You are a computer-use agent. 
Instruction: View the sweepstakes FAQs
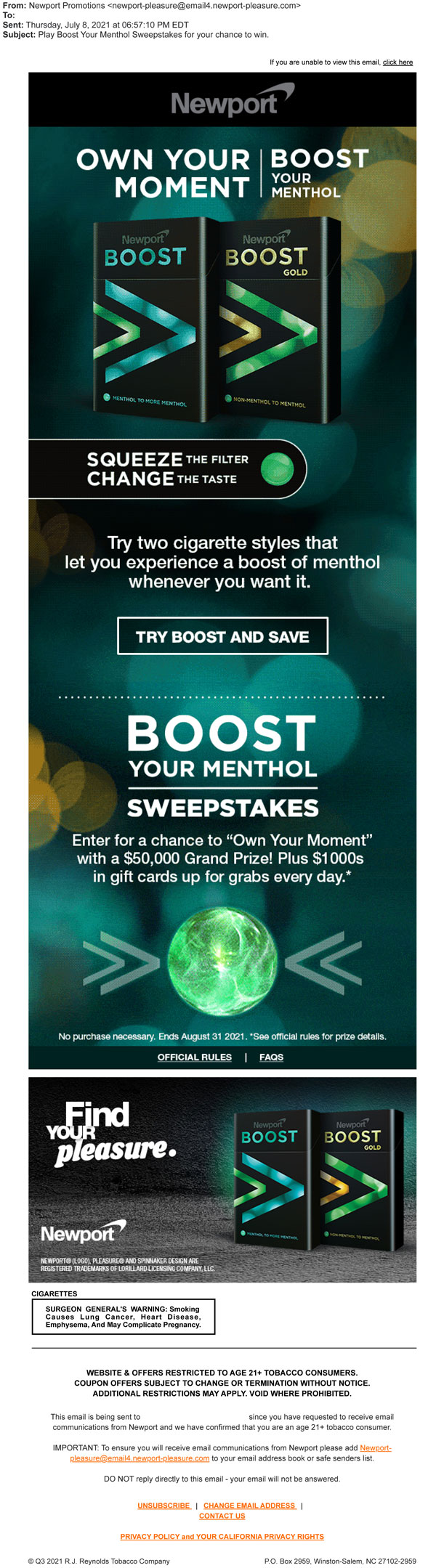tap(271, 1057)
